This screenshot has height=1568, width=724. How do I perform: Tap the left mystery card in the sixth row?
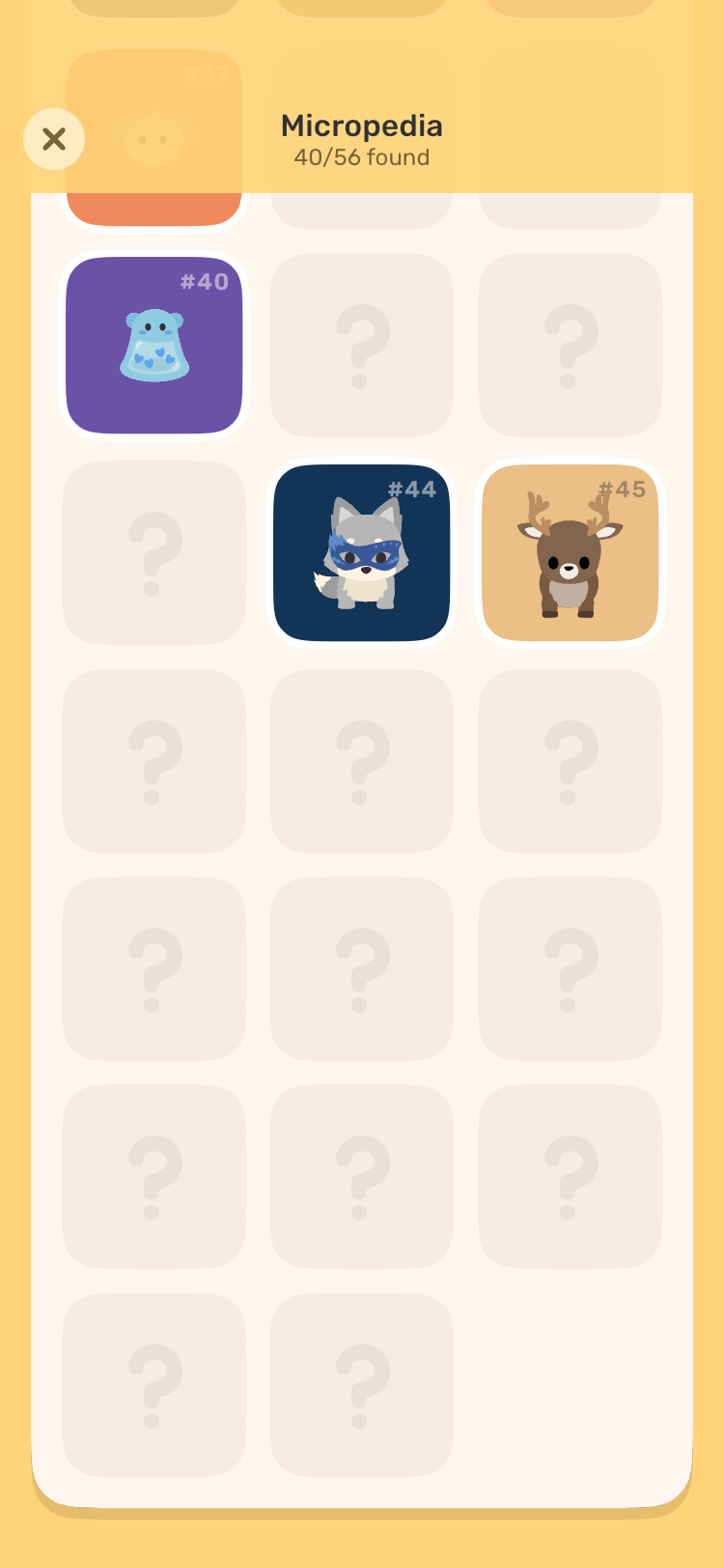[153, 1175]
